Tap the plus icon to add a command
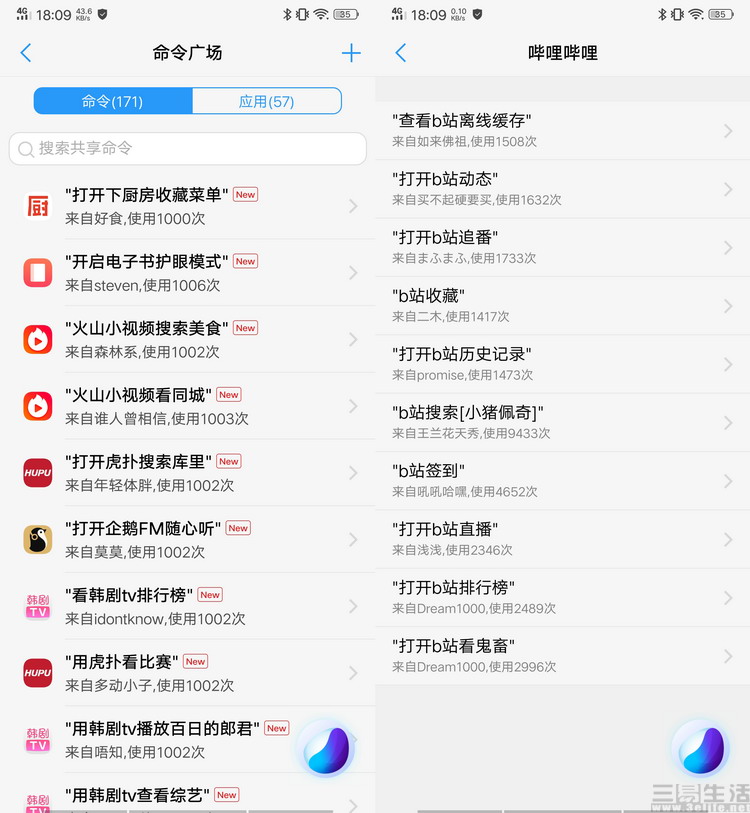Viewport: 750px width, 813px height. pyautogui.click(x=351, y=53)
